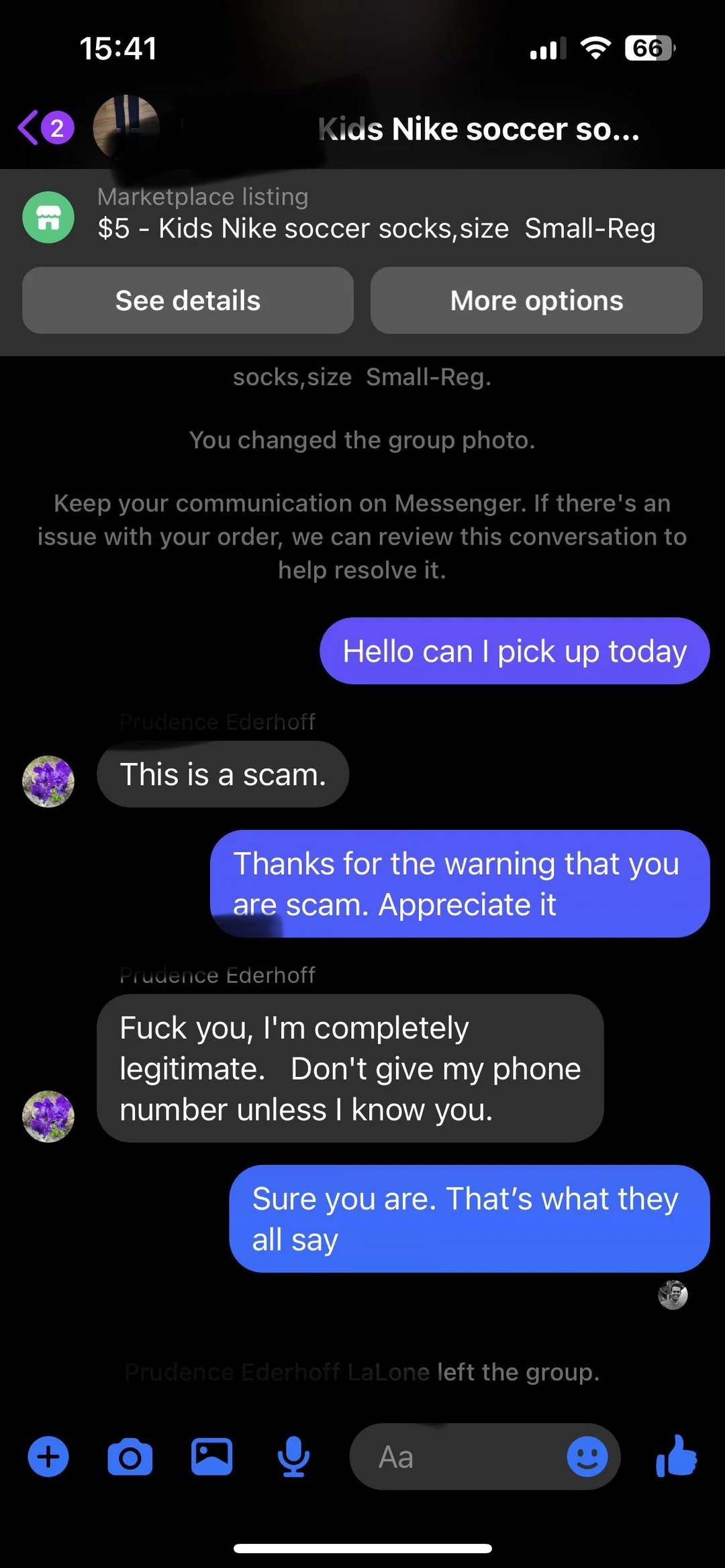This screenshot has width=725, height=1568.
Task: Launch the camera from the chat bar
Action: [130, 1457]
